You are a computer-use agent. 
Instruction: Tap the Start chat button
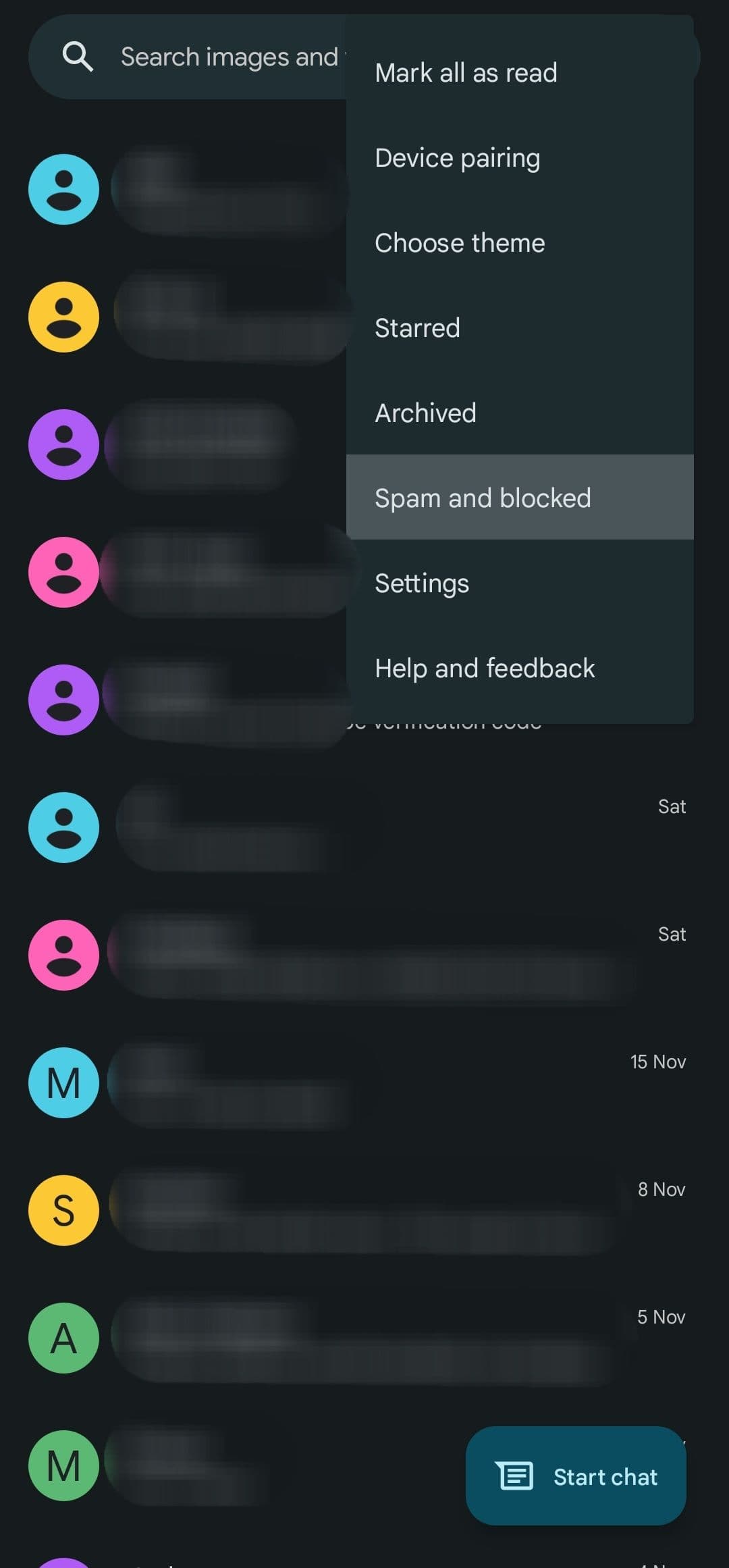coord(576,1476)
